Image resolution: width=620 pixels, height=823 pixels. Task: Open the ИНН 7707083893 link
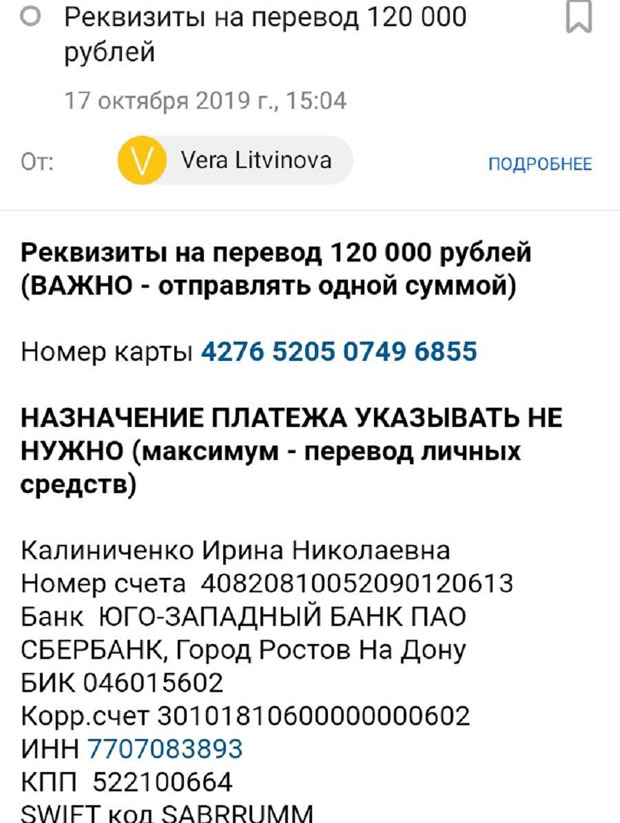coord(165,748)
